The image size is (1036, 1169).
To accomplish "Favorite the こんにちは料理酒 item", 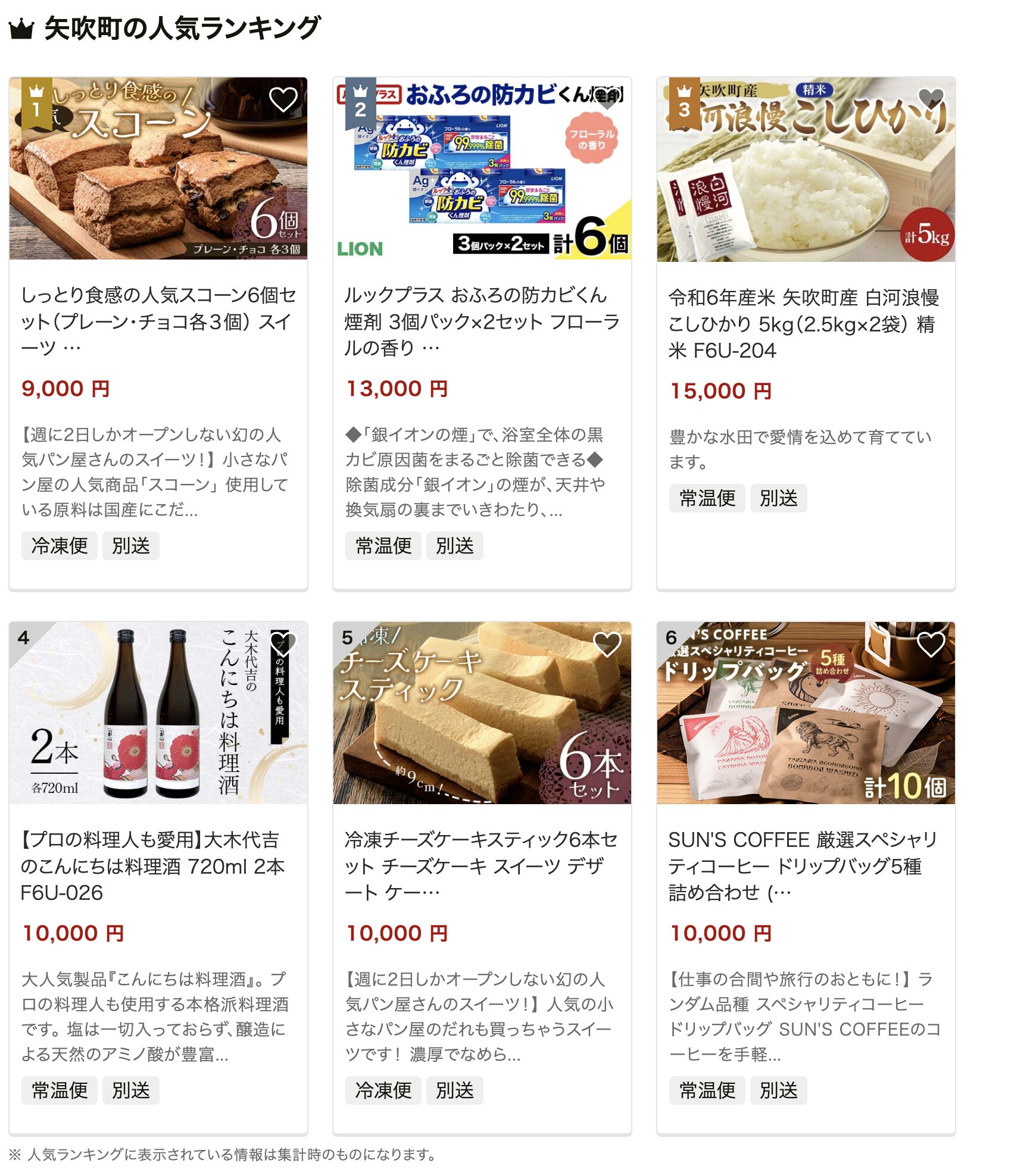I will [x=283, y=644].
